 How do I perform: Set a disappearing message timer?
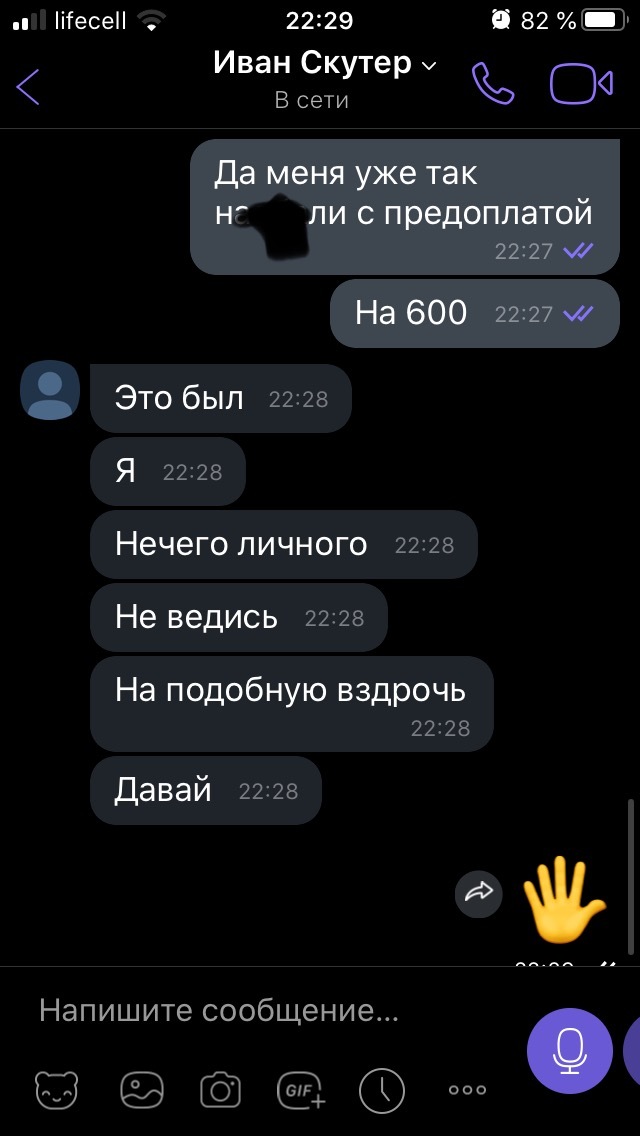pyautogui.click(x=382, y=1089)
